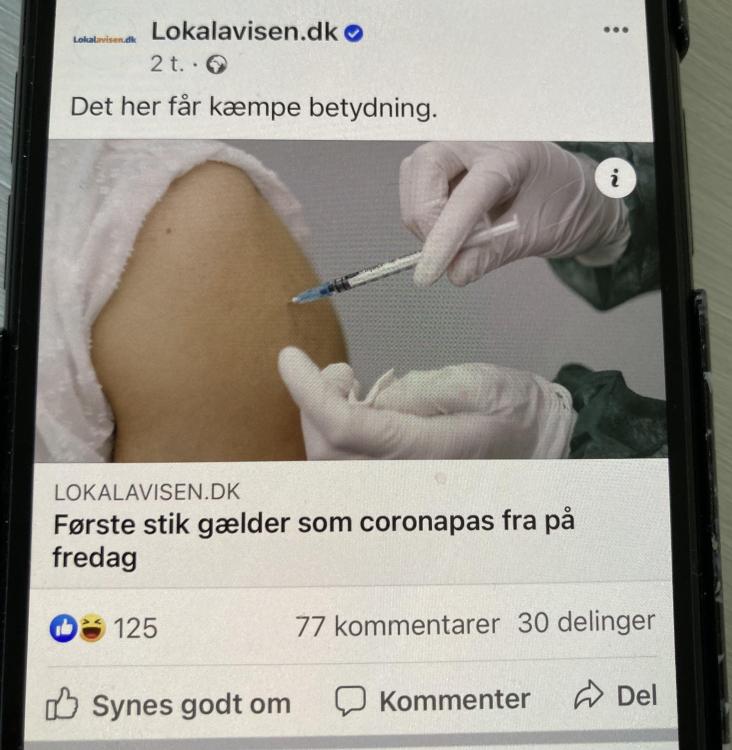Screen dimensions: 732x750
Task: Open the article "Første stik gælder som coronapas"
Action: point(313,538)
